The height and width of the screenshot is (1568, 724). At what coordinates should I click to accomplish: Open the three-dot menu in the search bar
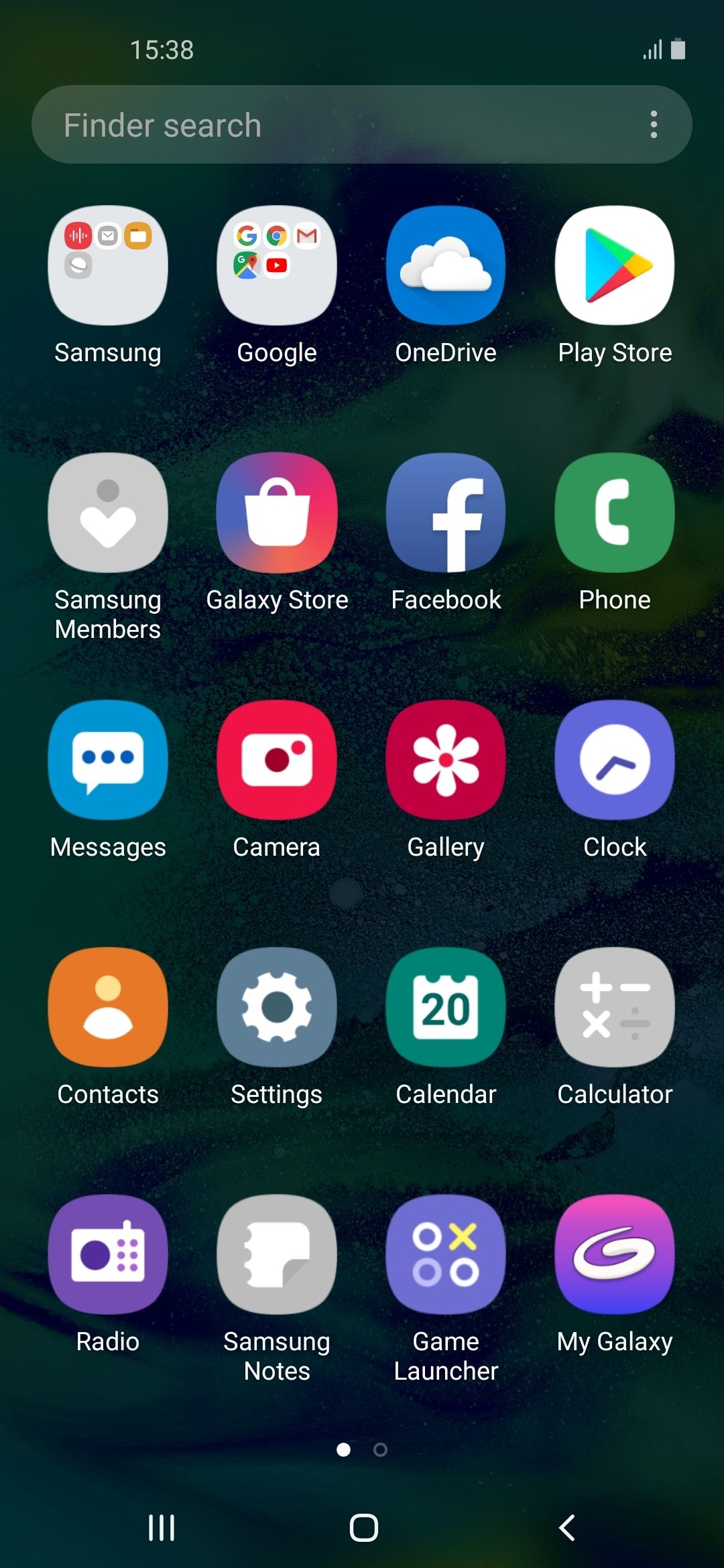tap(654, 125)
